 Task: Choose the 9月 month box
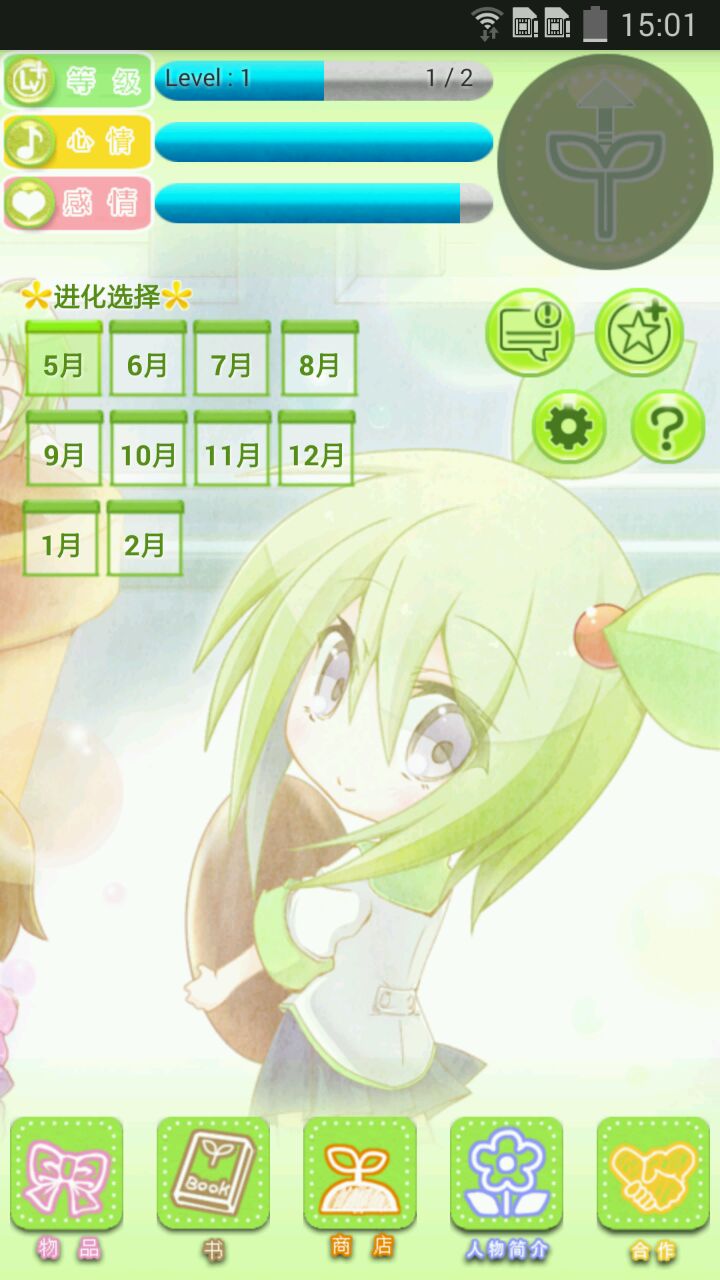click(x=63, y=450)
